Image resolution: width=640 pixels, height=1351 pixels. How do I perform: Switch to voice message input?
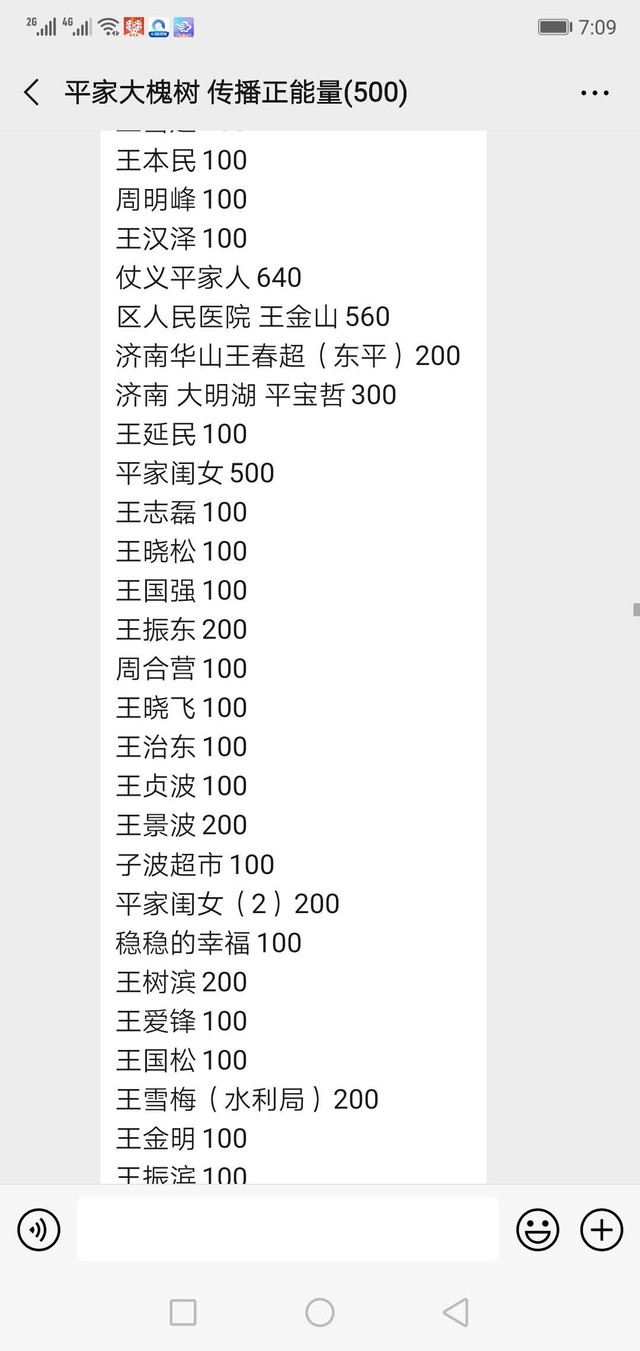pos(39,1229)
